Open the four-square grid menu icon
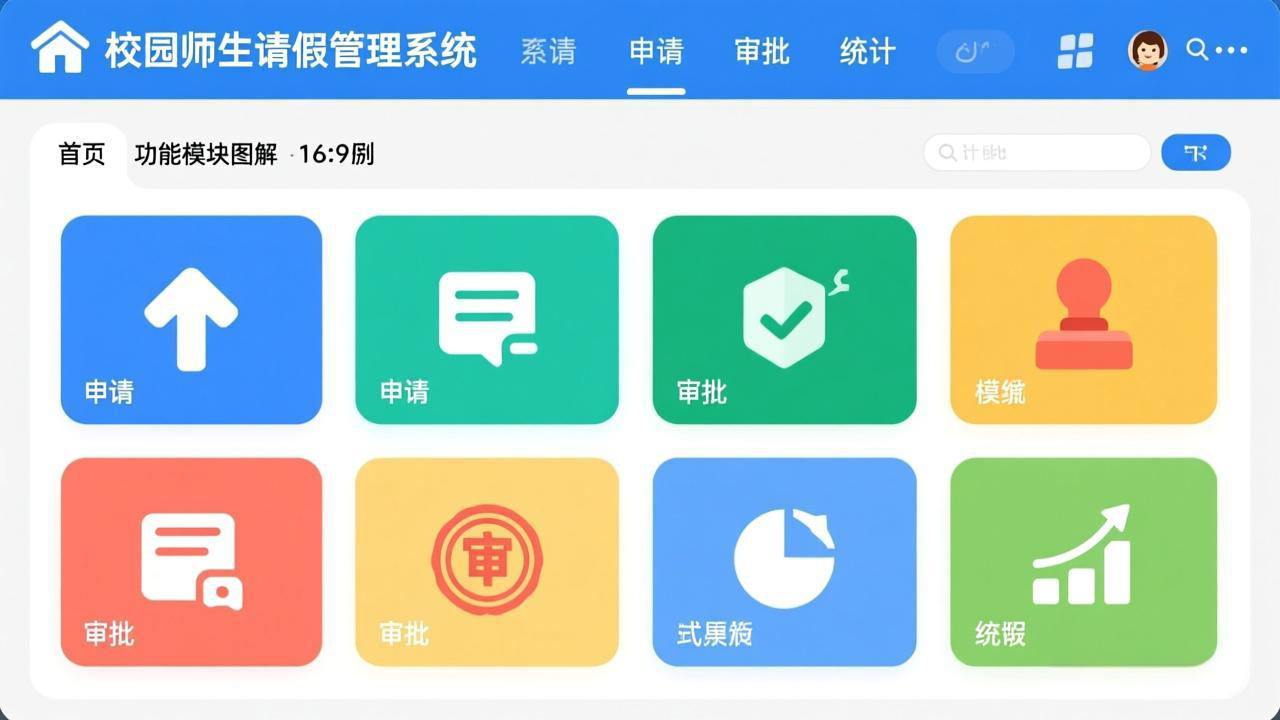Image resolution: width=1280 pixels, height=720 pixels. click(x=1075, y=50)
